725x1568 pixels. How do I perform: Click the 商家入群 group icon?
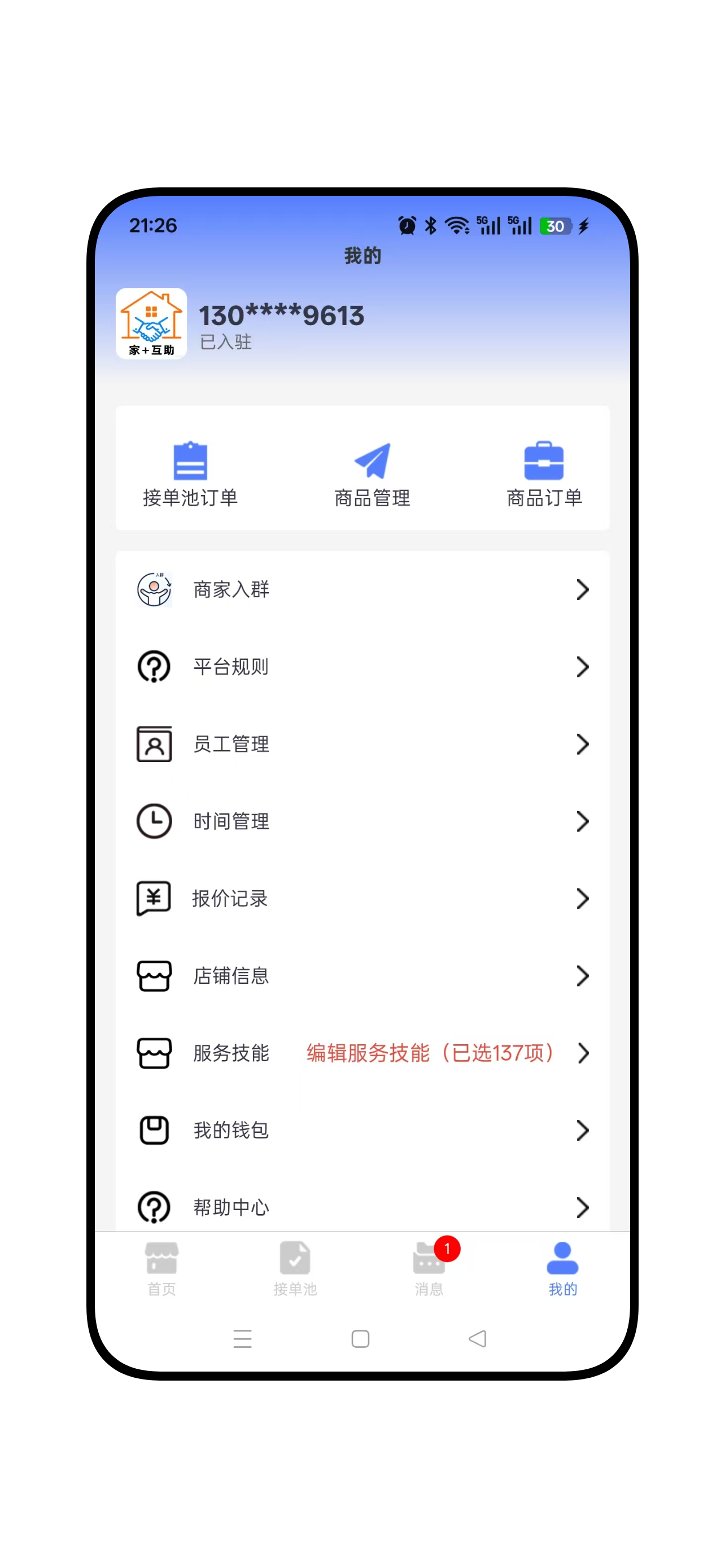pyautogui.click(x=154, y=589)
